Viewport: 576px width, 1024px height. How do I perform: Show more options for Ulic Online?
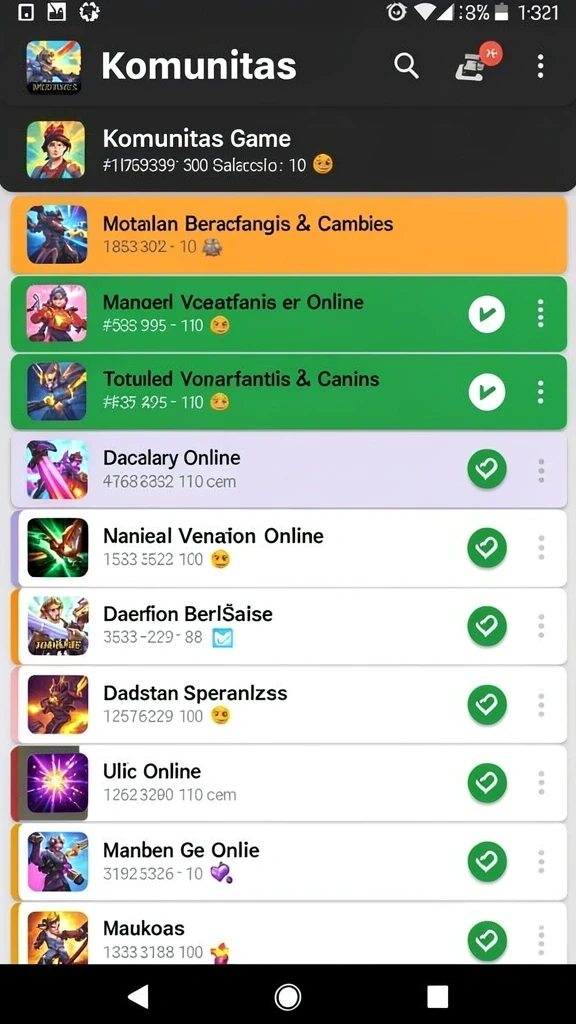click(x=541, y=782)
